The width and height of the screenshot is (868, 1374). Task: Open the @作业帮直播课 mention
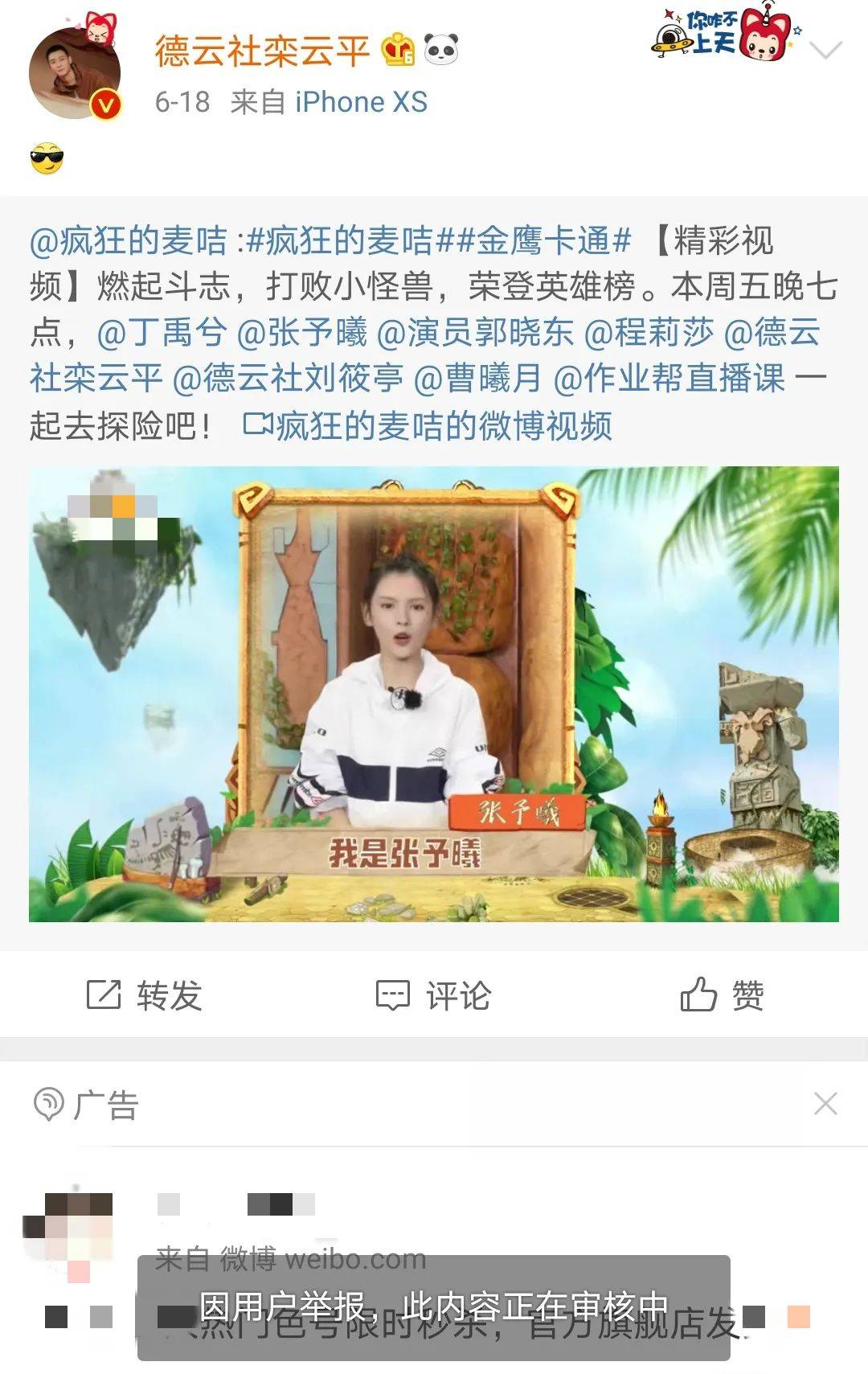(669, 378)
